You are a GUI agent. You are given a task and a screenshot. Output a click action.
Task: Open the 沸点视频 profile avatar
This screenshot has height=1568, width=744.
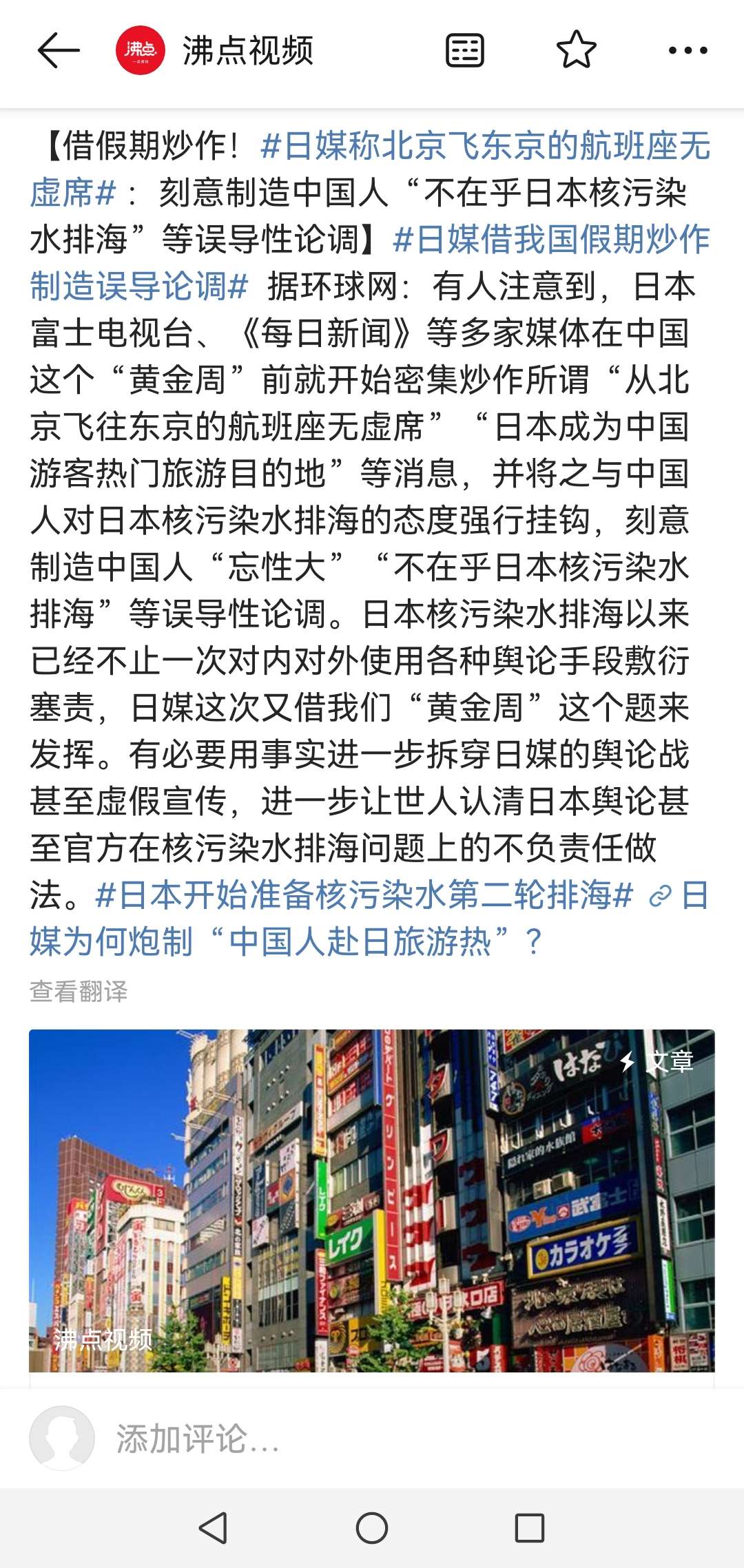141,50
